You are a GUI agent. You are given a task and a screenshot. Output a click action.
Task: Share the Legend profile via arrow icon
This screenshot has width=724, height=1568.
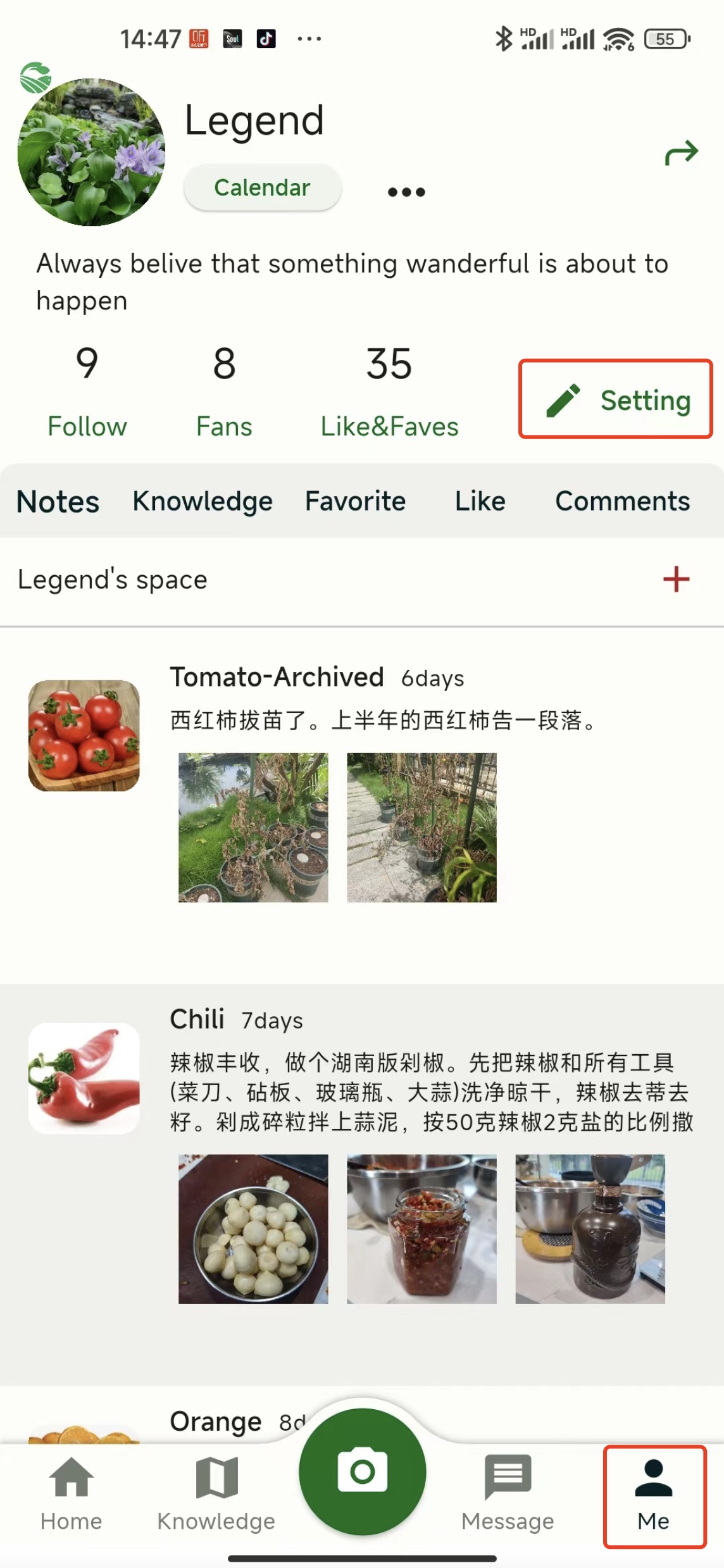coord(681,152)
